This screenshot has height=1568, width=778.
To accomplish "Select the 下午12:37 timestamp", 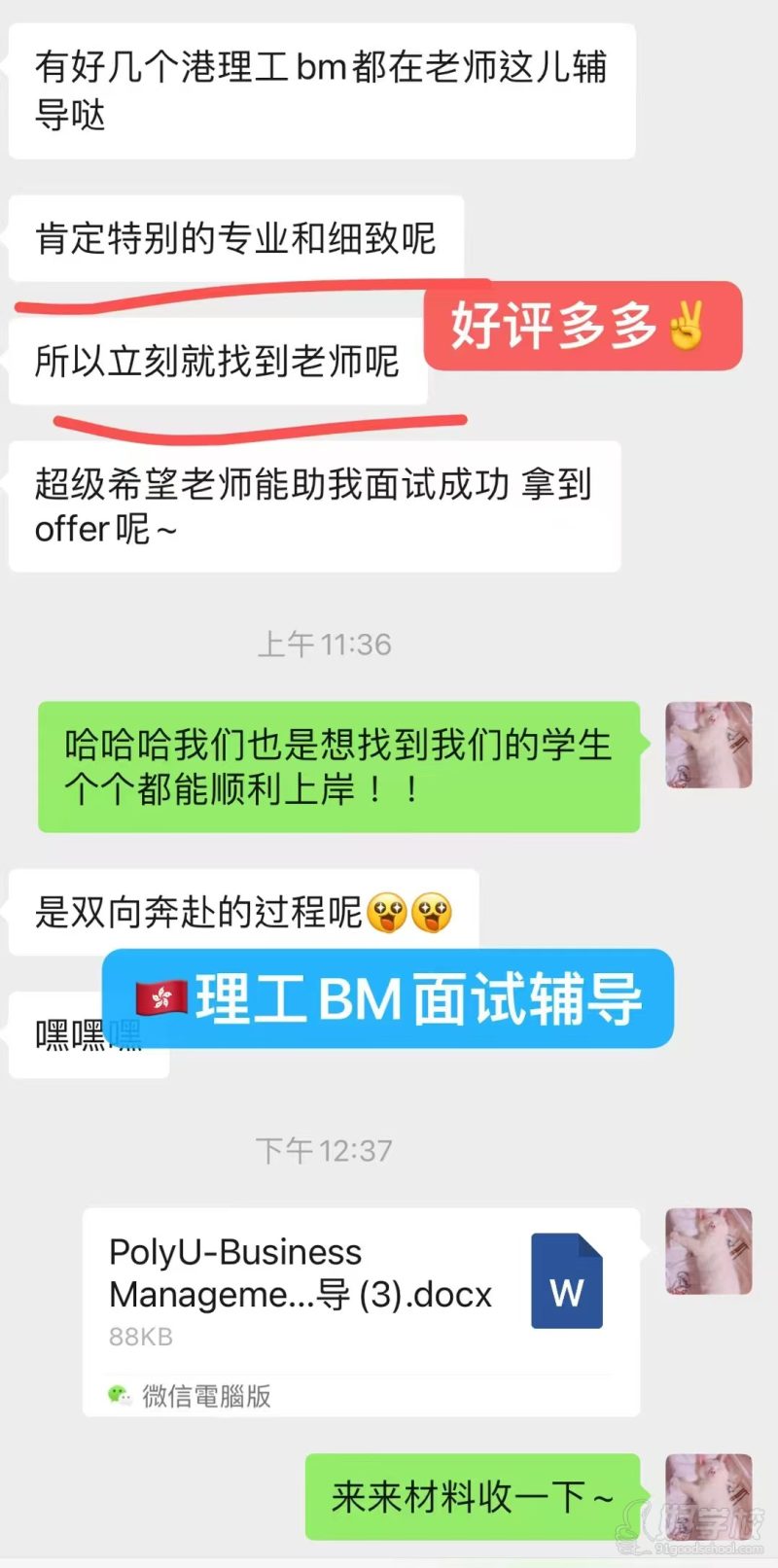I will coord(326,1151).
